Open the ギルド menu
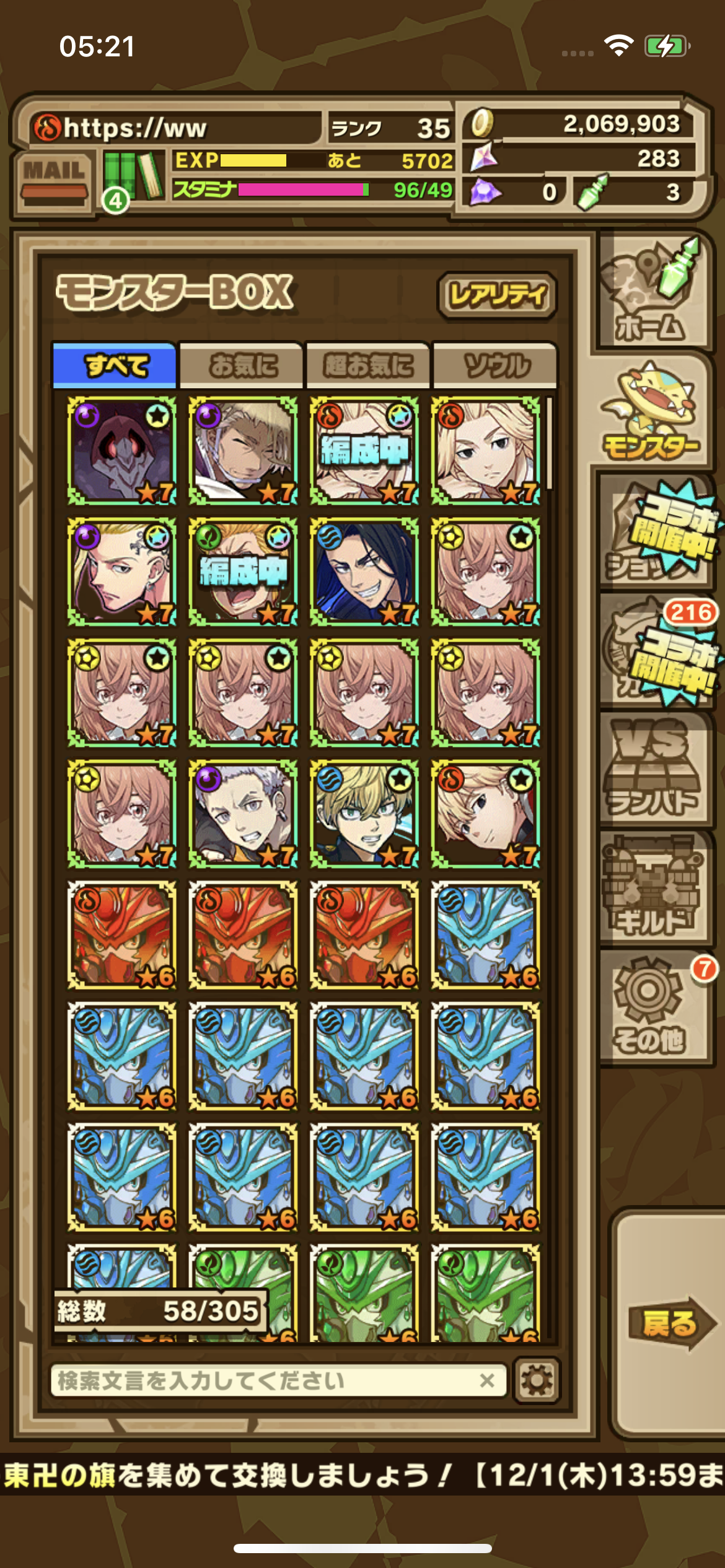 tap(652, 890)
